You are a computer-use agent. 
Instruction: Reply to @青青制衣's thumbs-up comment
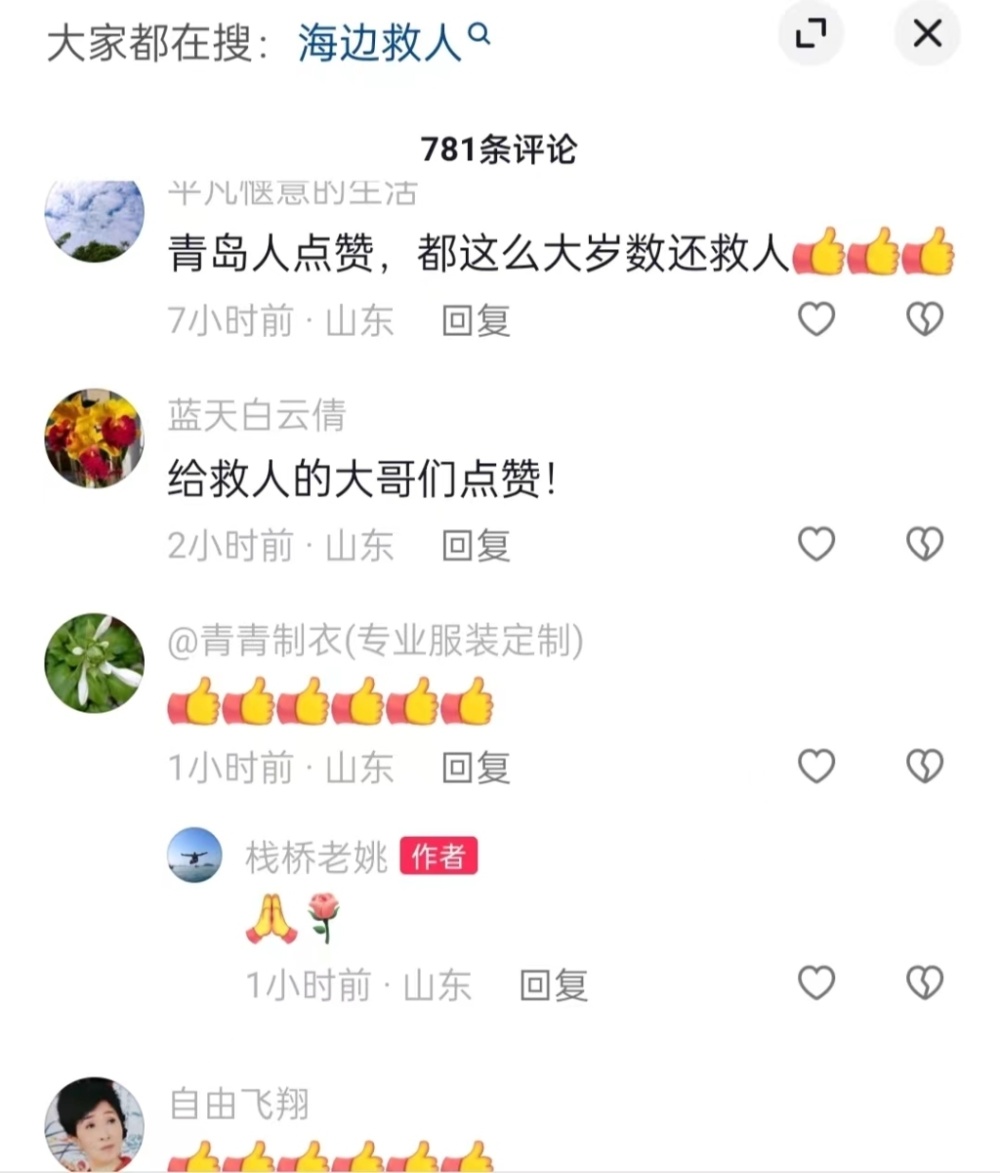(x=476, y=767)
